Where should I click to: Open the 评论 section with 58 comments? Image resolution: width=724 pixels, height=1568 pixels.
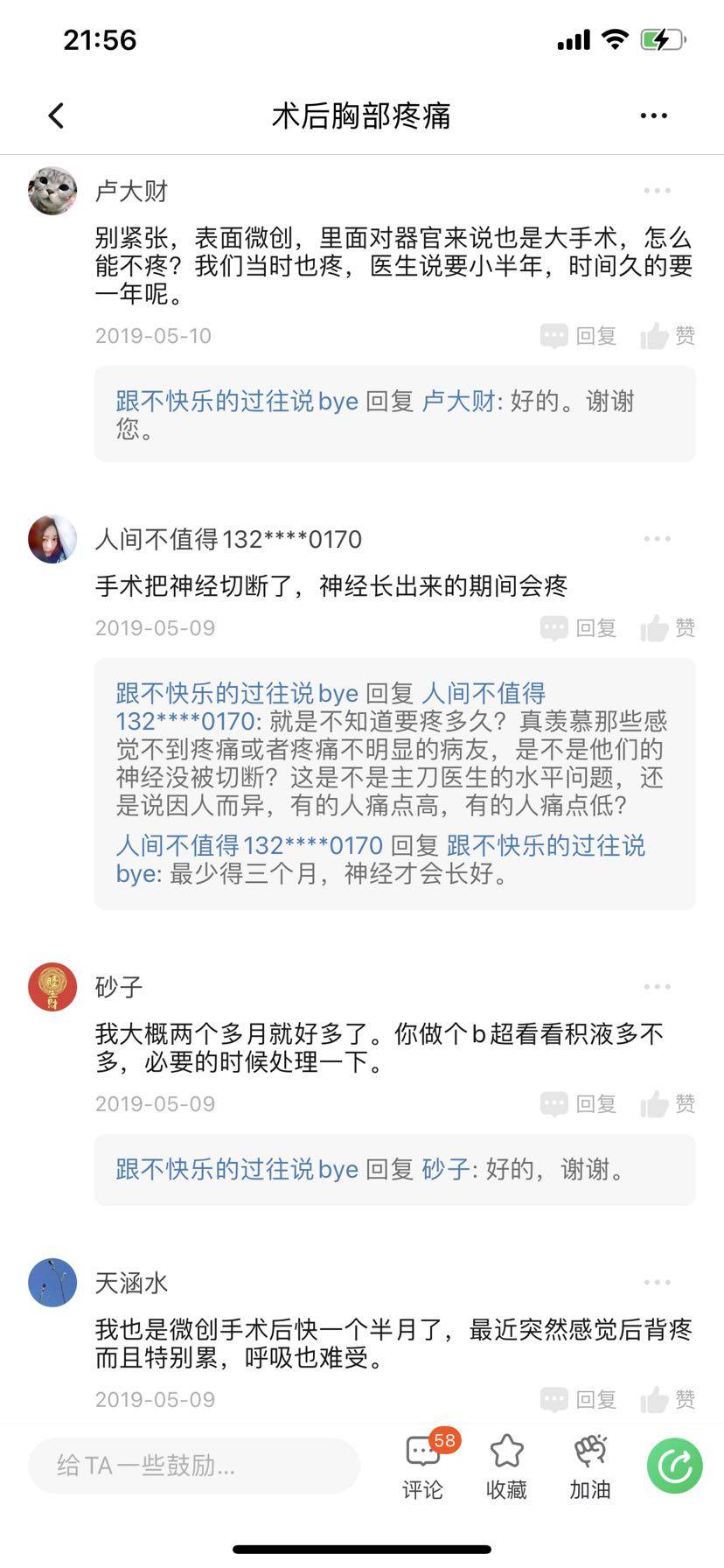(424, 1466)
